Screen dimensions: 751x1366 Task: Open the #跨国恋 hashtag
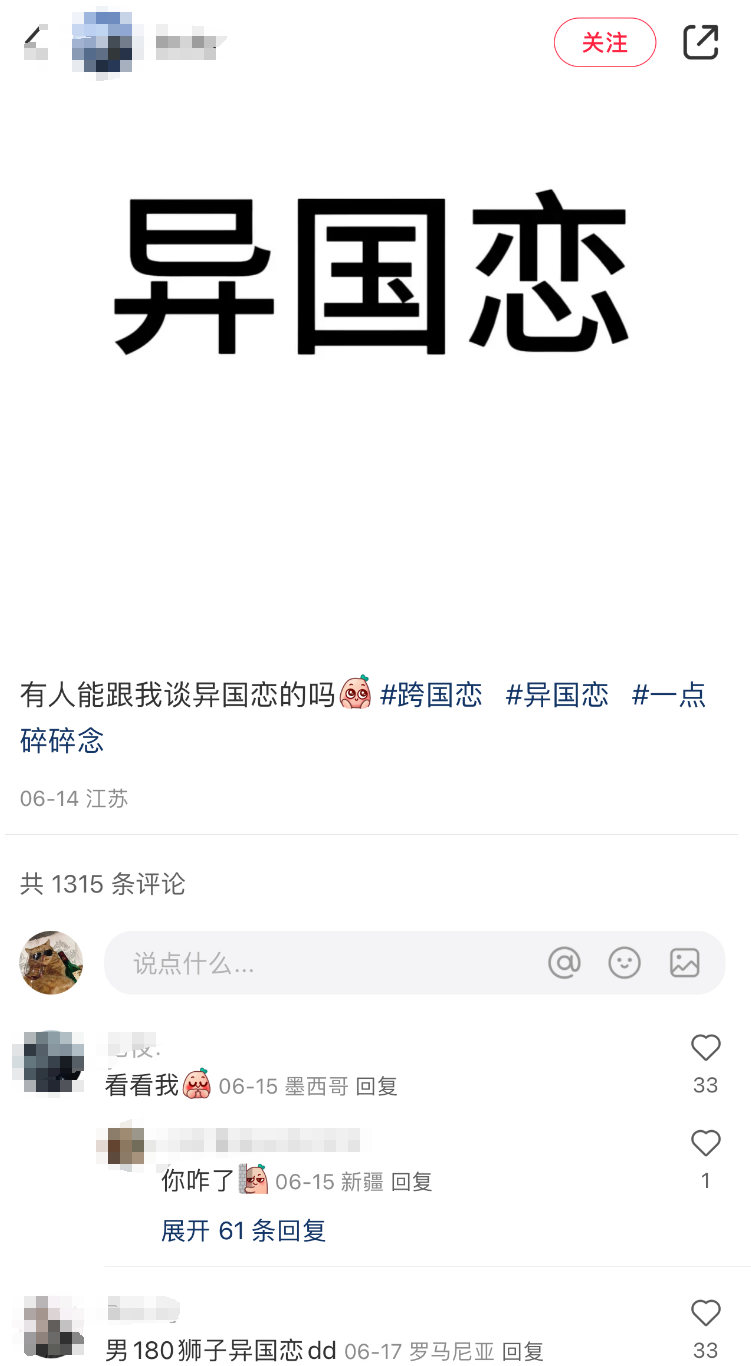431,694
